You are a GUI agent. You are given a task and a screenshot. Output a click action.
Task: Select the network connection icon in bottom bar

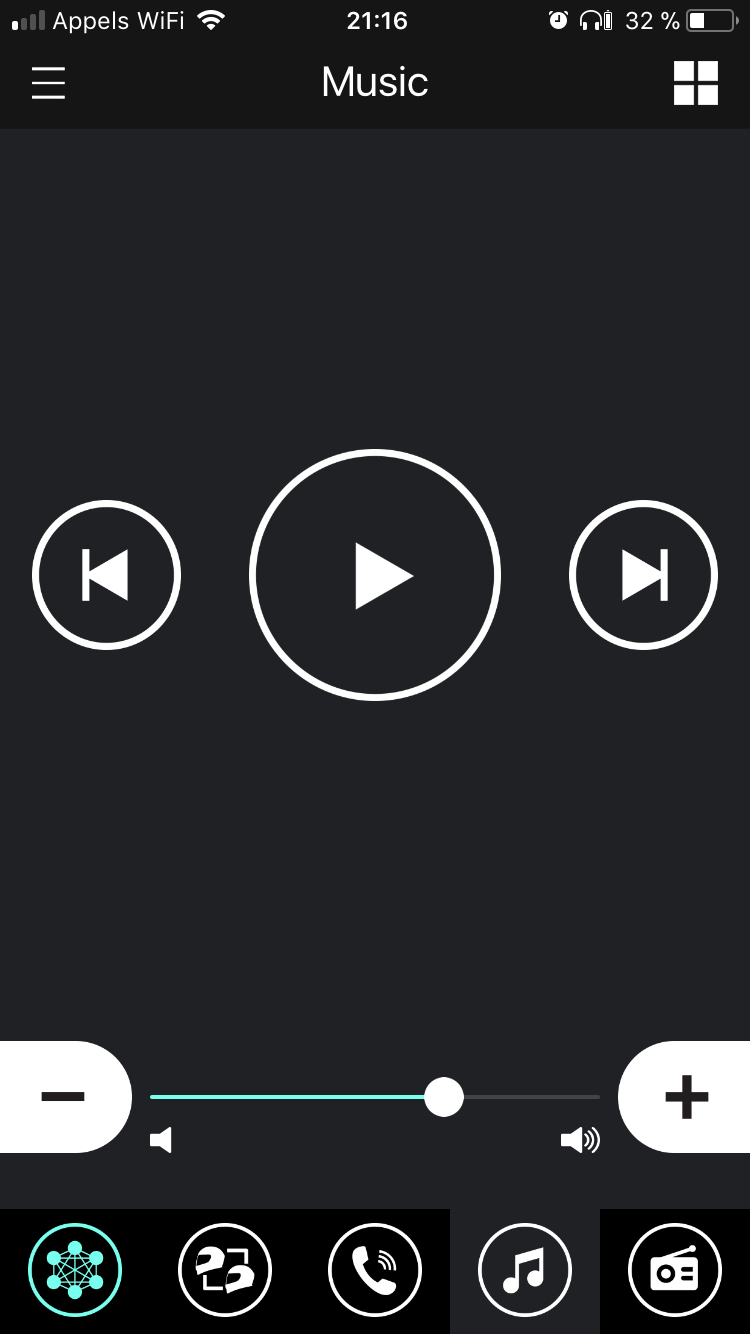click(x=74, y=1269)
